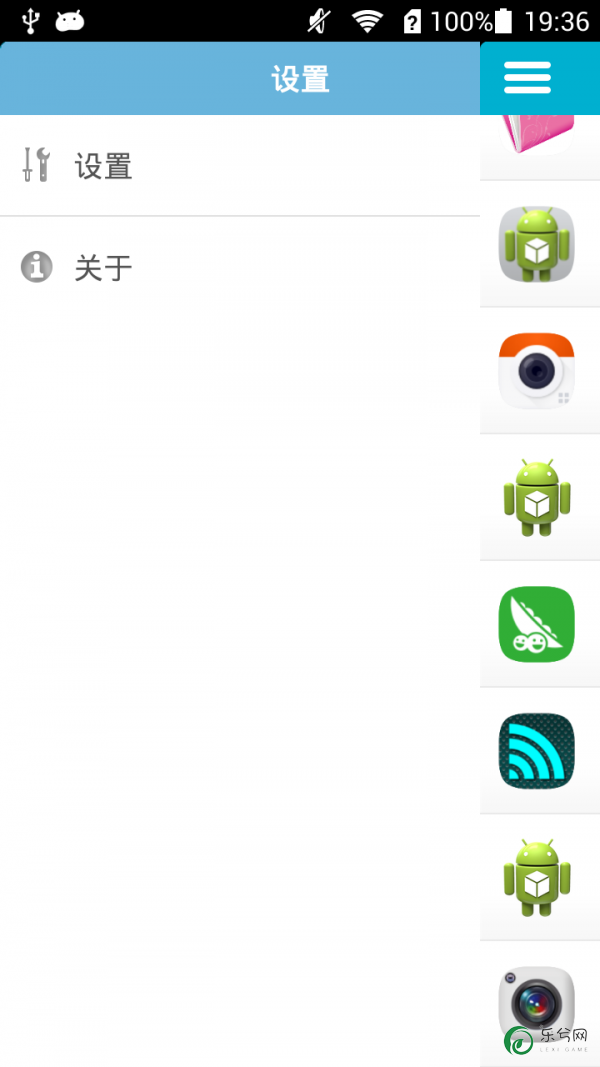Tap the hamburger menu button
The height and width of the screenshot is (1067, 600).
[x=527, y=78]
